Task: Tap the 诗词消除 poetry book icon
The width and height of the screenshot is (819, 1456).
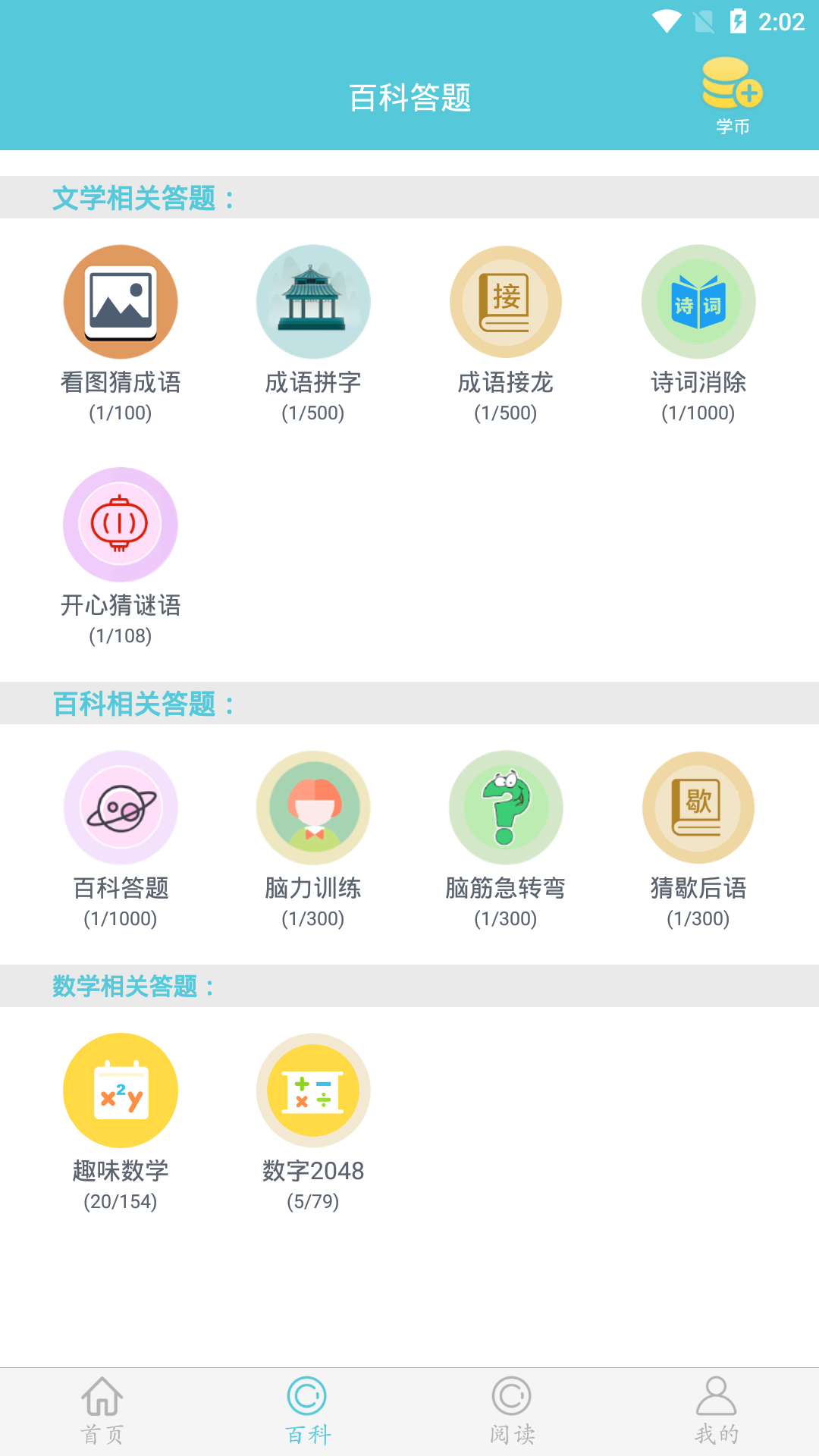Action: [x=698, y=301]
